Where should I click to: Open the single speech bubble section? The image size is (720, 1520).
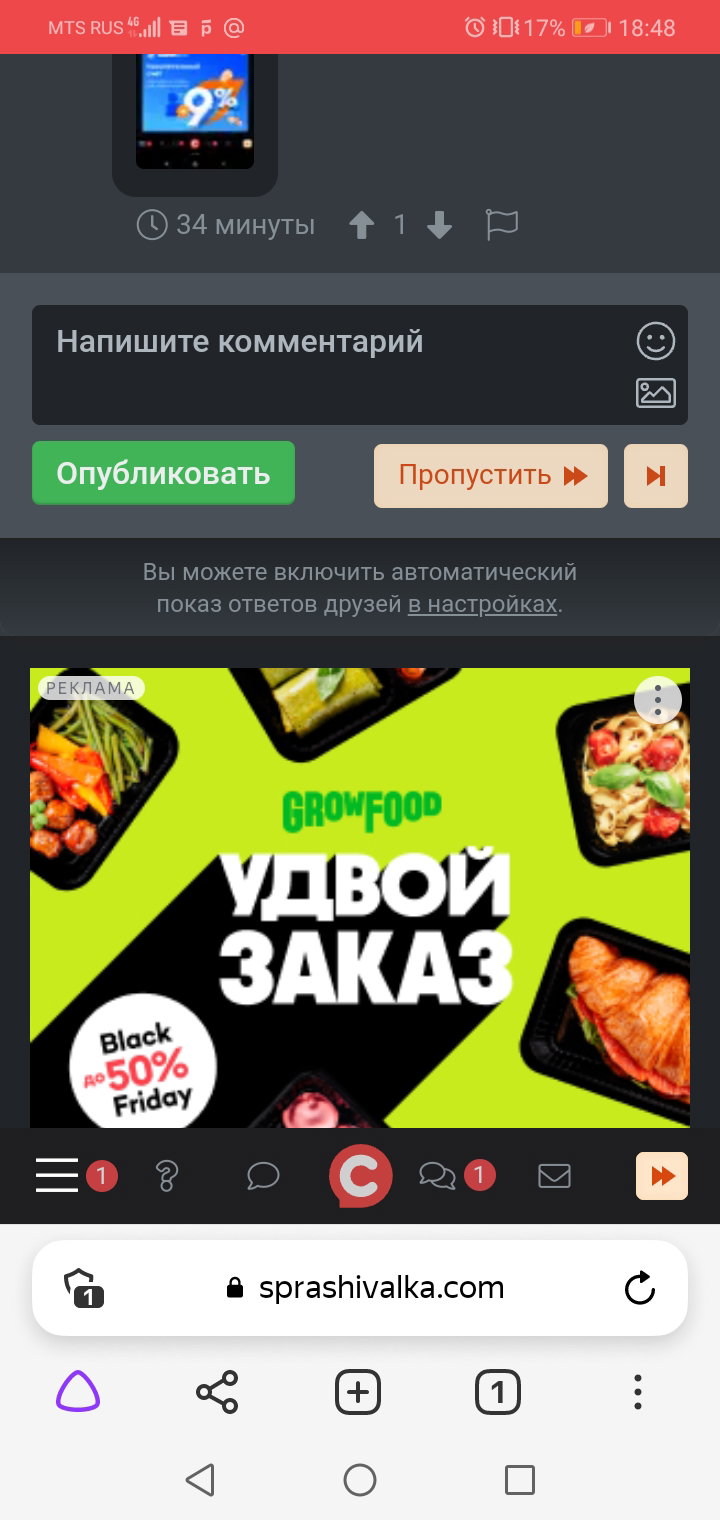(x=263, y=1176)
